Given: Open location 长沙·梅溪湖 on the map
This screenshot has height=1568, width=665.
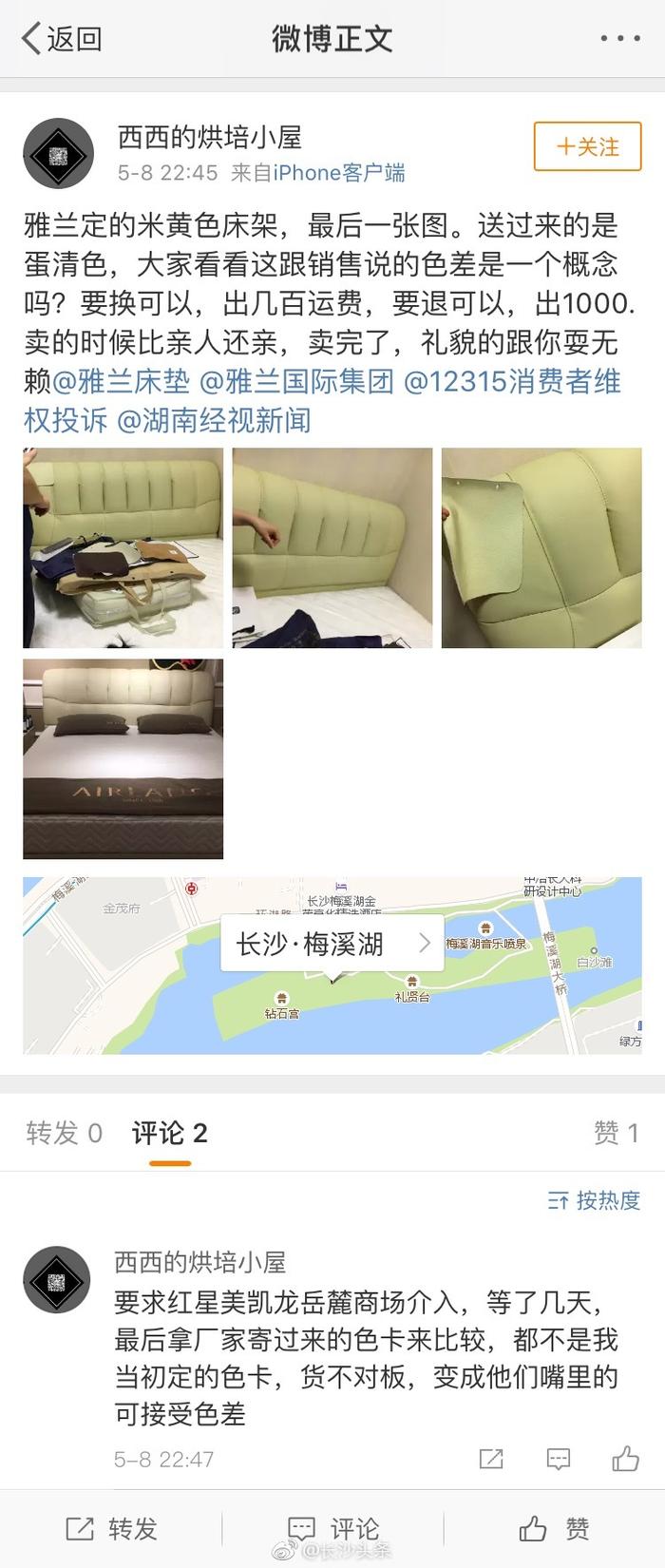Looking at the screenshot, I should 332,944.
